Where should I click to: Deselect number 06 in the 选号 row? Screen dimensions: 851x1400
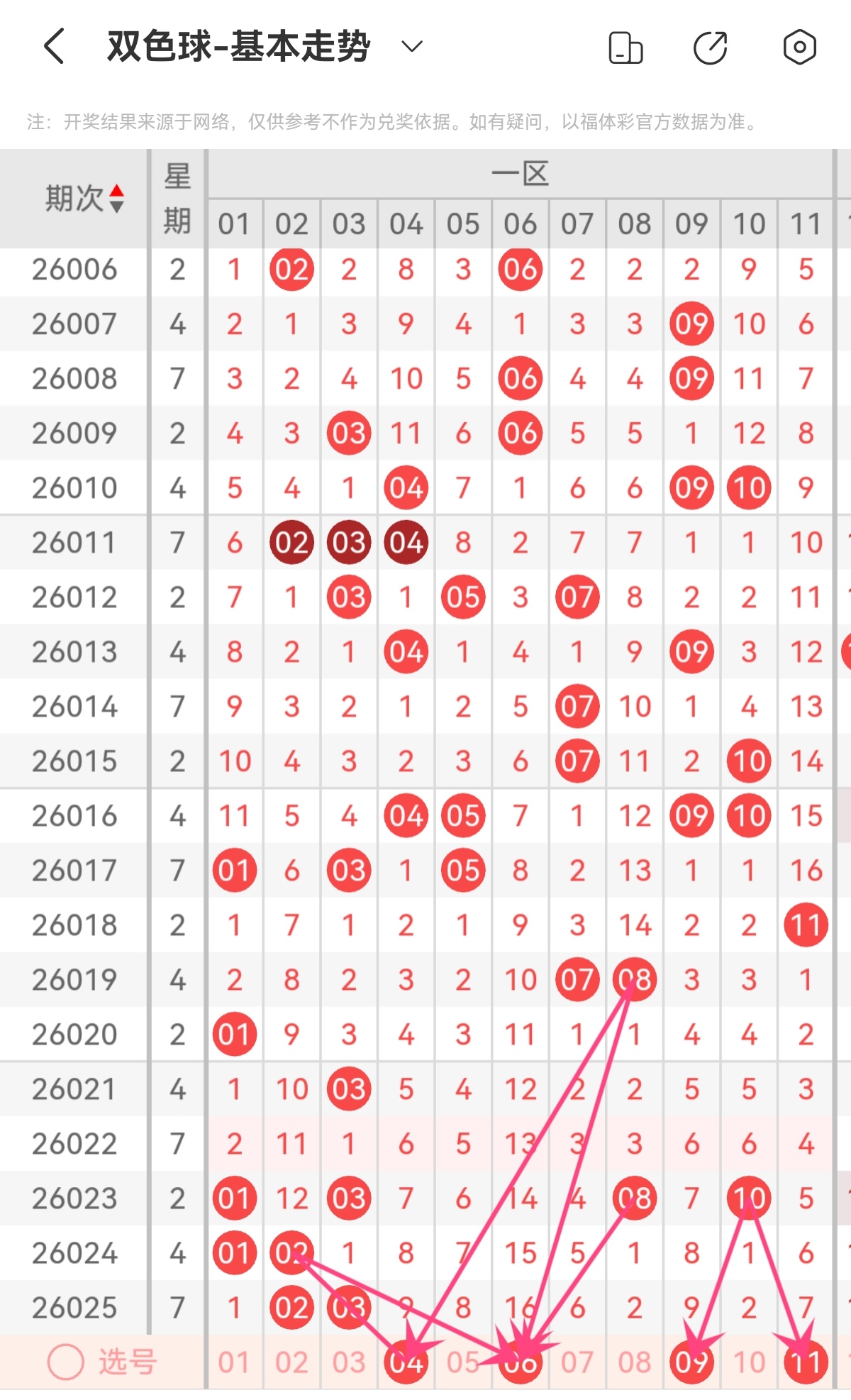tap(521, 1362)
